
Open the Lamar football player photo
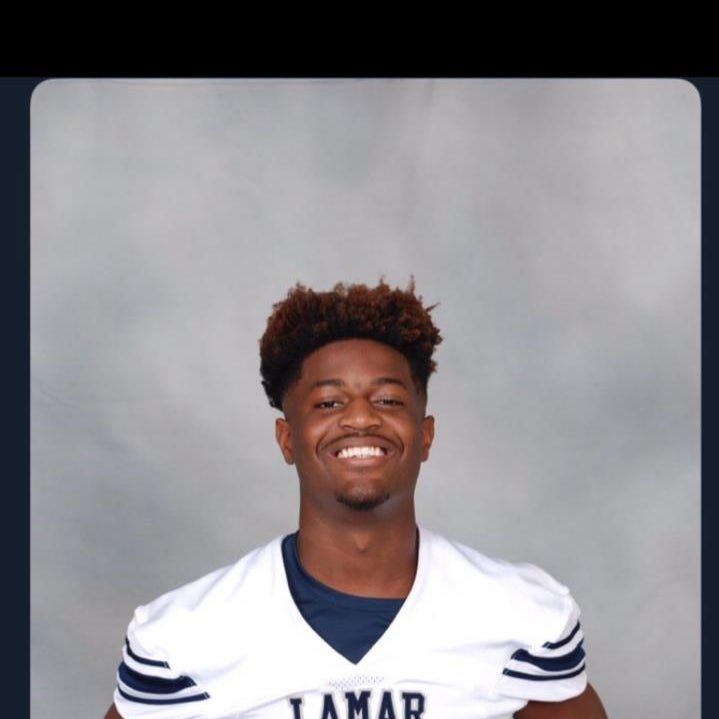tap(365, 398)
